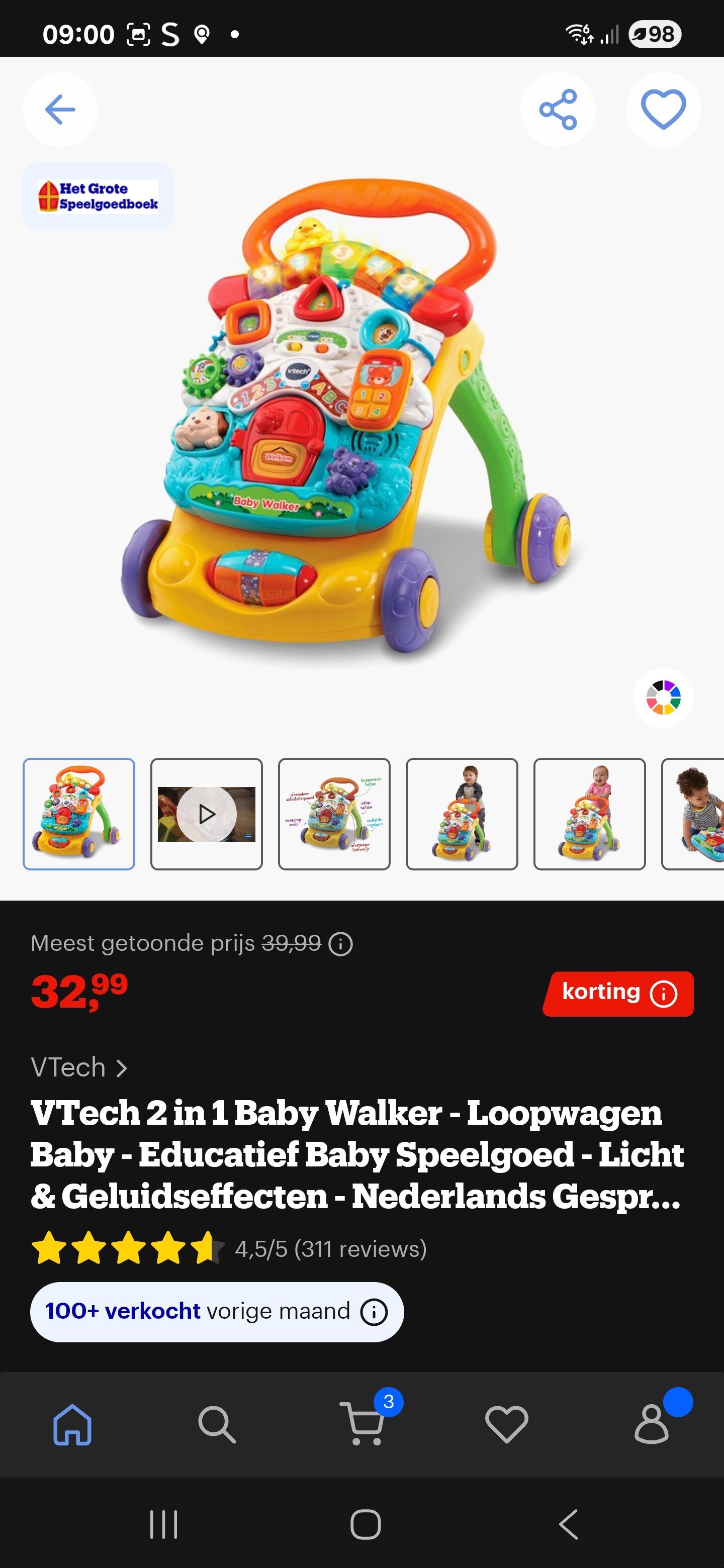Go back using the top arrow
Image resolution: width=724 pixels, height=1568 pixels.
(x=60, y=110)
